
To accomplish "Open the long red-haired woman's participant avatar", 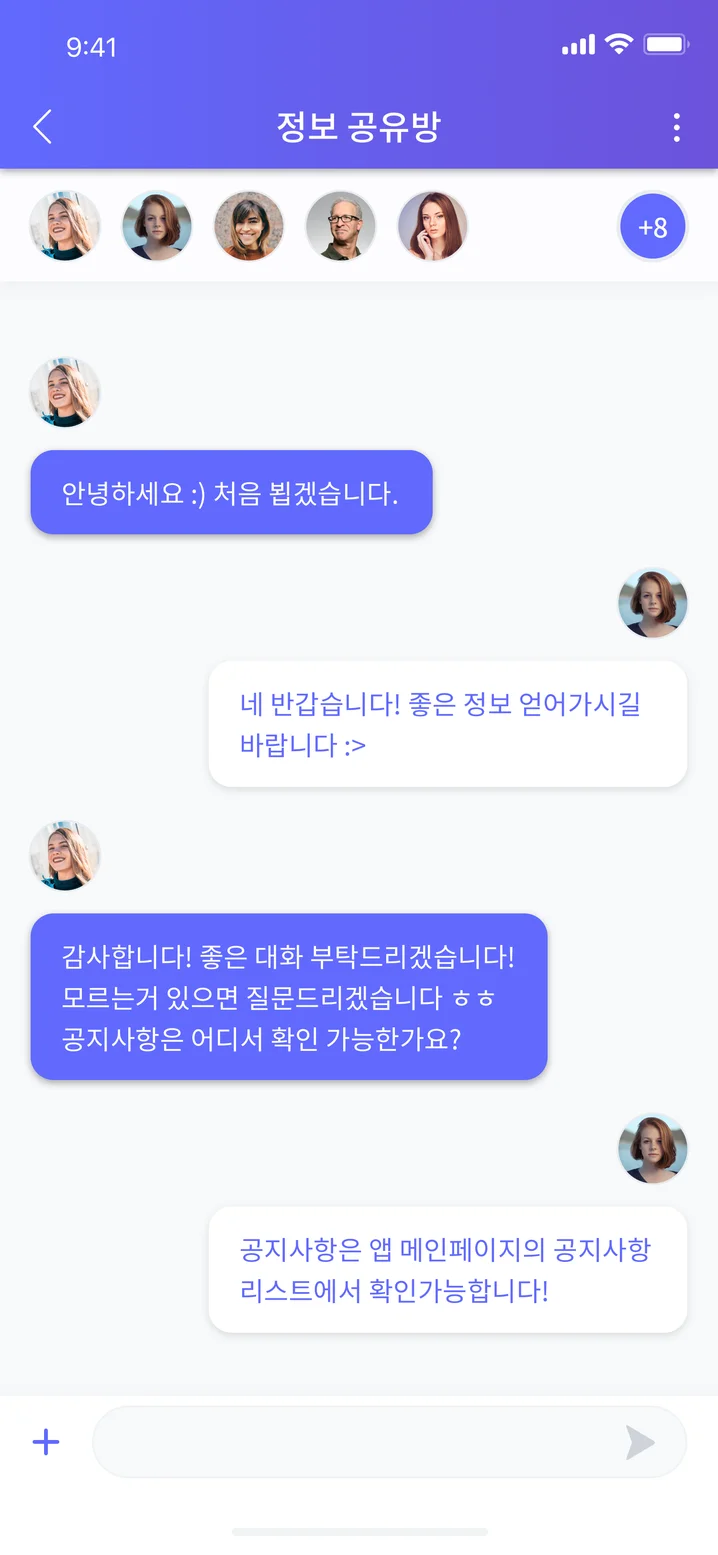I will point(433,226).
